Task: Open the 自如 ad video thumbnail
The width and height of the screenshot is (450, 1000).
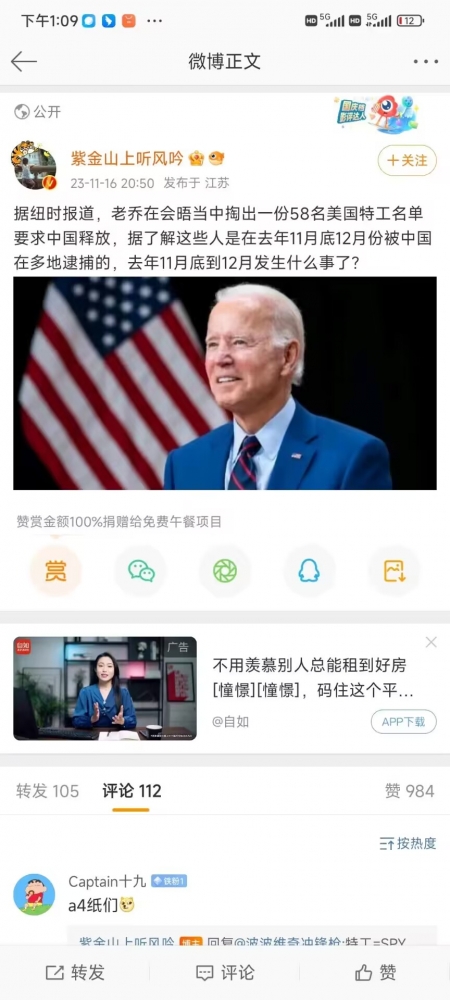Action: [x=105, y=689]
